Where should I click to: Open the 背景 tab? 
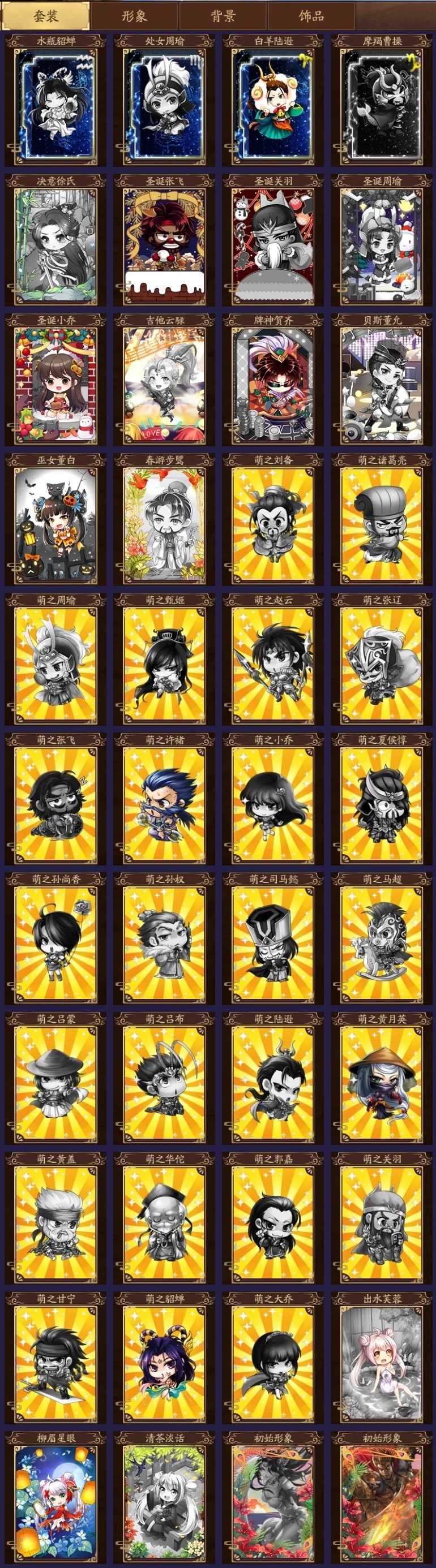(223, 16)
